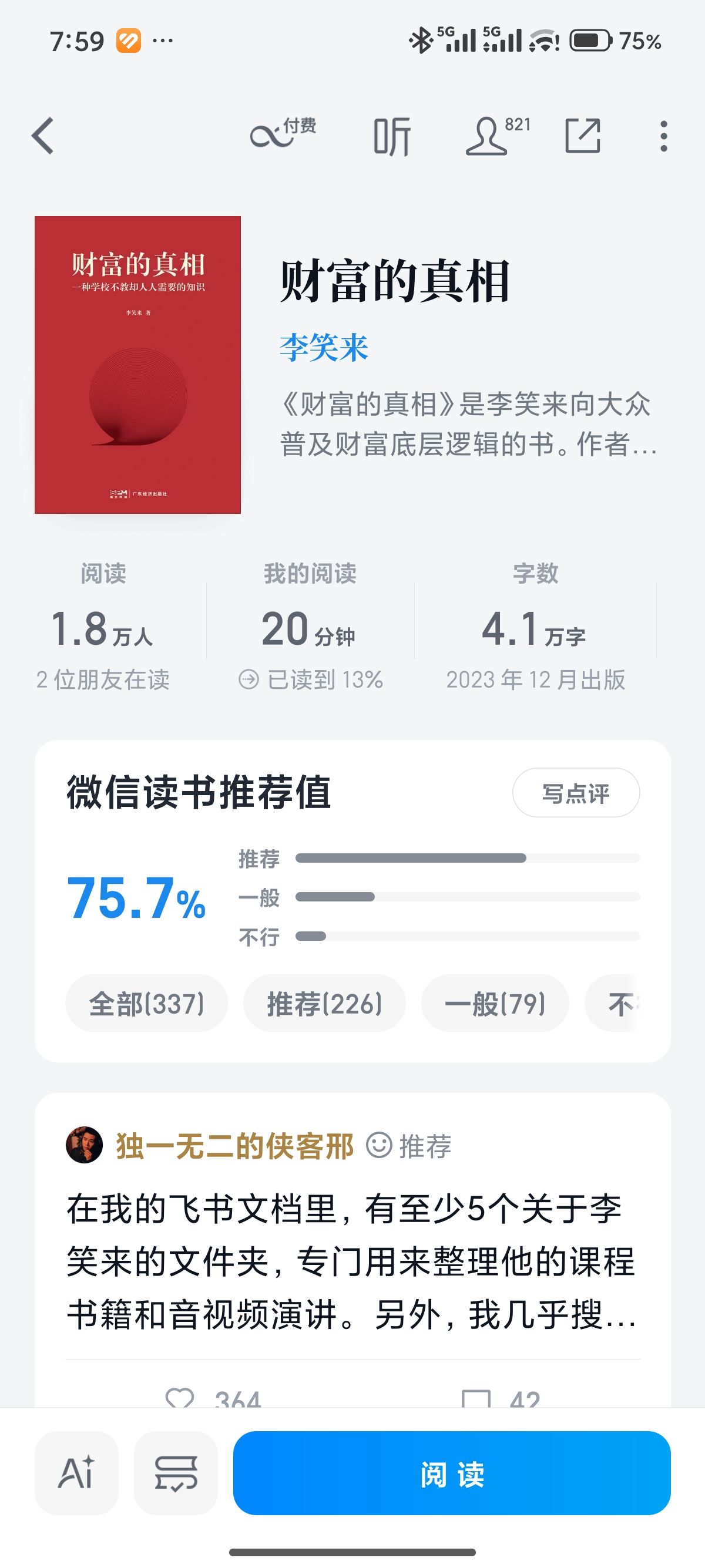Go back using the top-left arrow

pyautogui.click(x=43, y=135)
